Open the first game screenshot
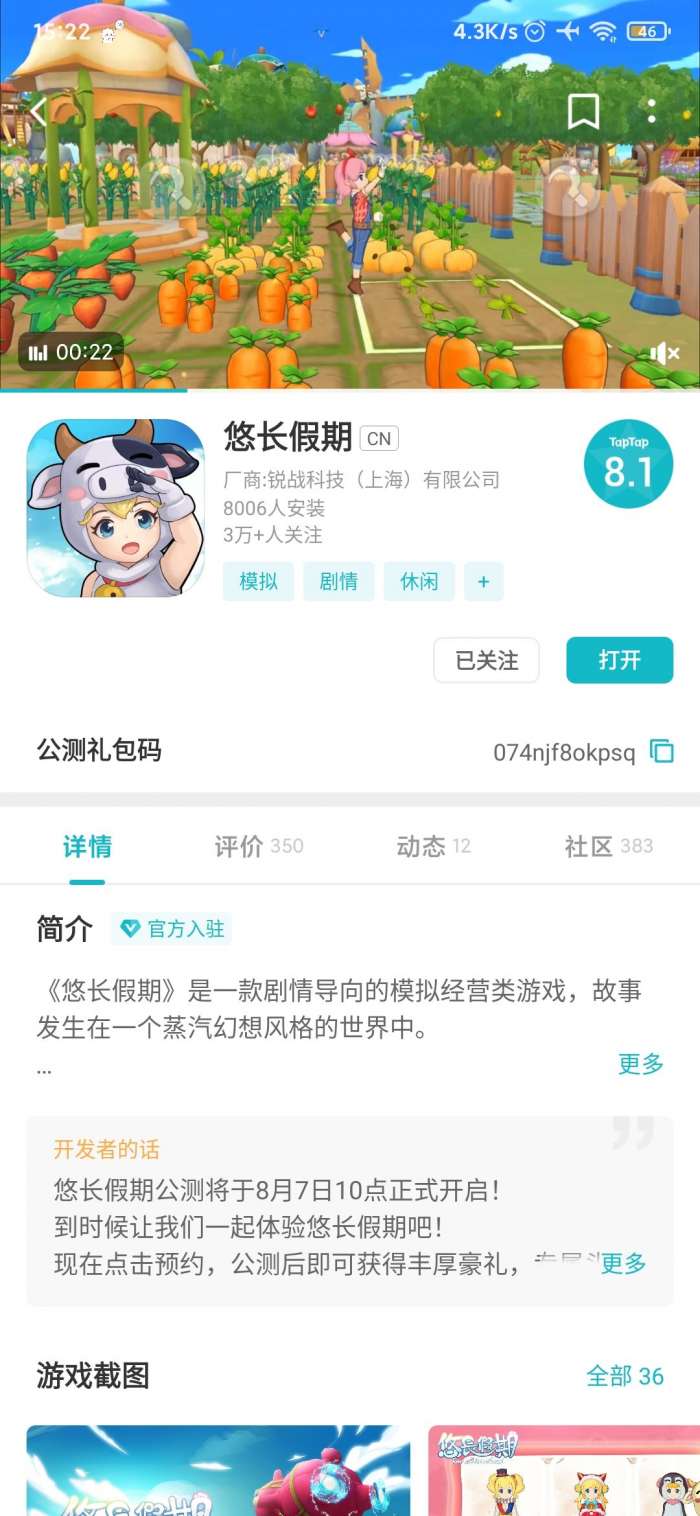The width and height of the screenshot is (700, 1516). point(218,1470)
